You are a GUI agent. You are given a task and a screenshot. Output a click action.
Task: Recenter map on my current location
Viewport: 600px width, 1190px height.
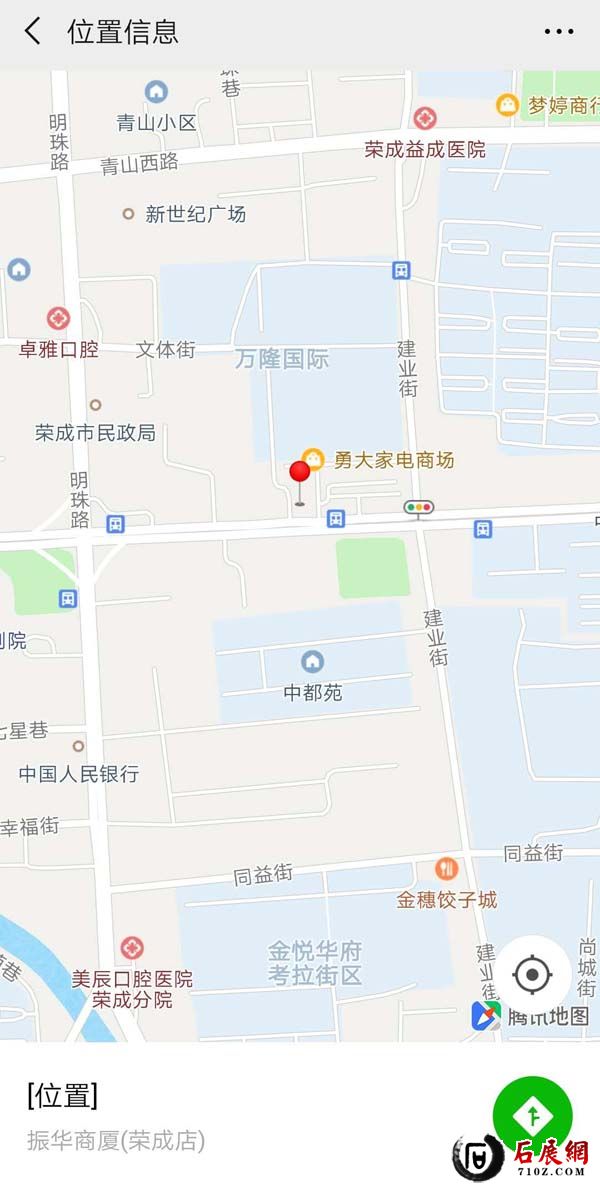click(533, 974)
